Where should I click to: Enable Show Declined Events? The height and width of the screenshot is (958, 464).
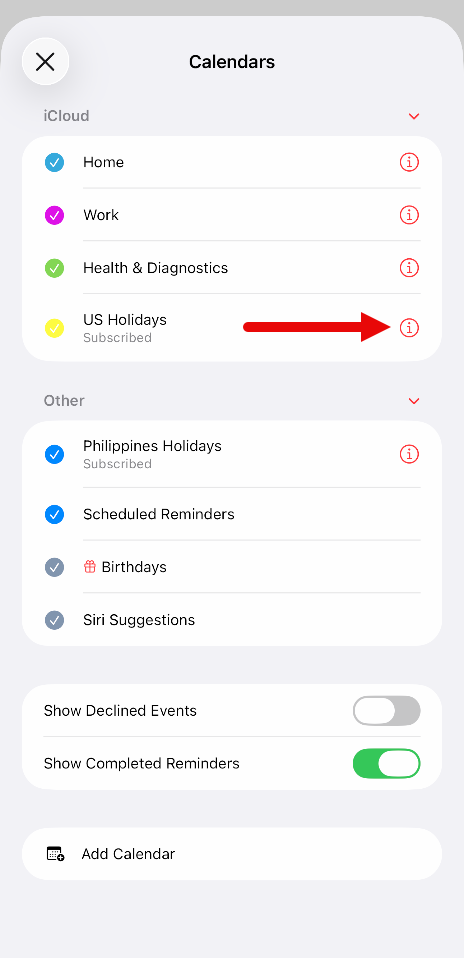[x=386, y=711]
